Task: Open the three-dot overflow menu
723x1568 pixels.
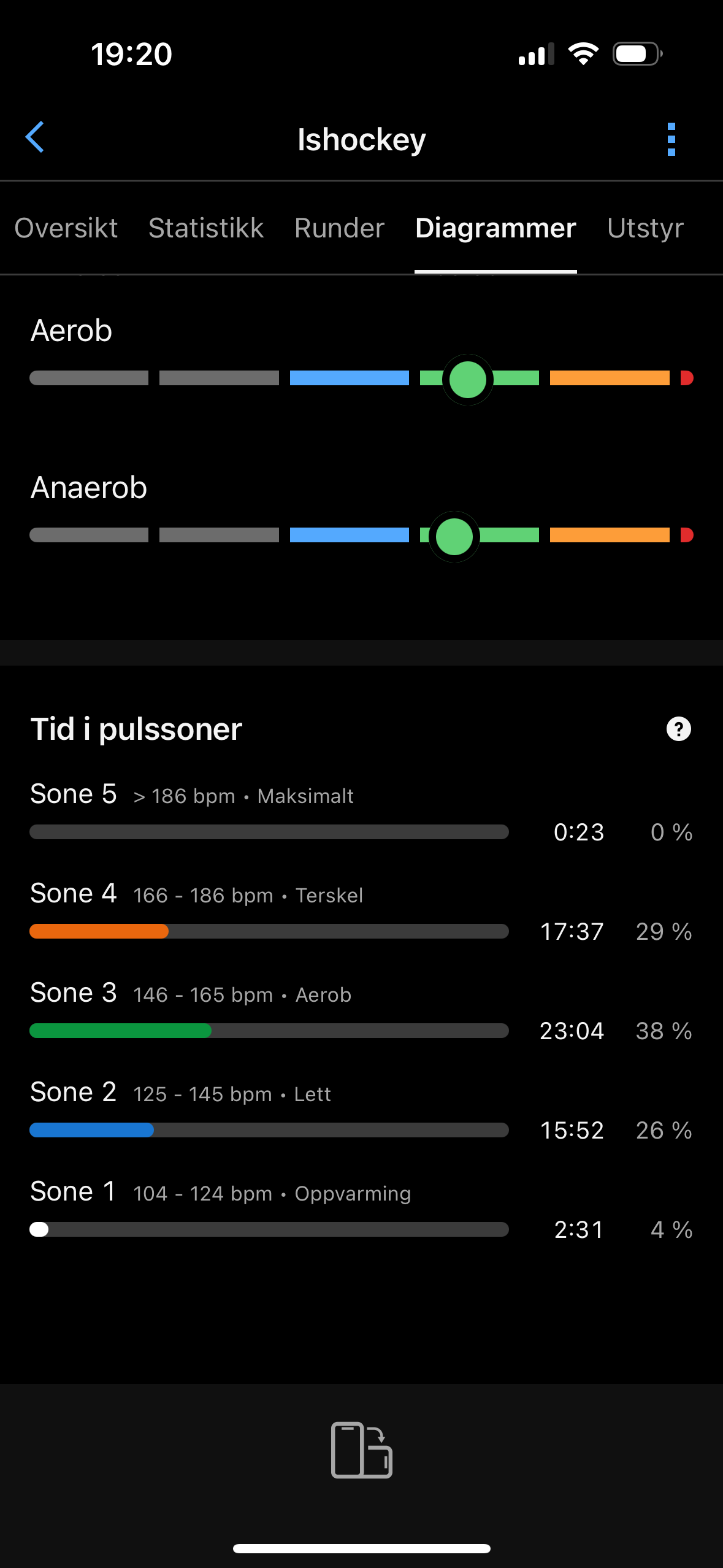Action: pyautogui.click(x=671, y=139)
